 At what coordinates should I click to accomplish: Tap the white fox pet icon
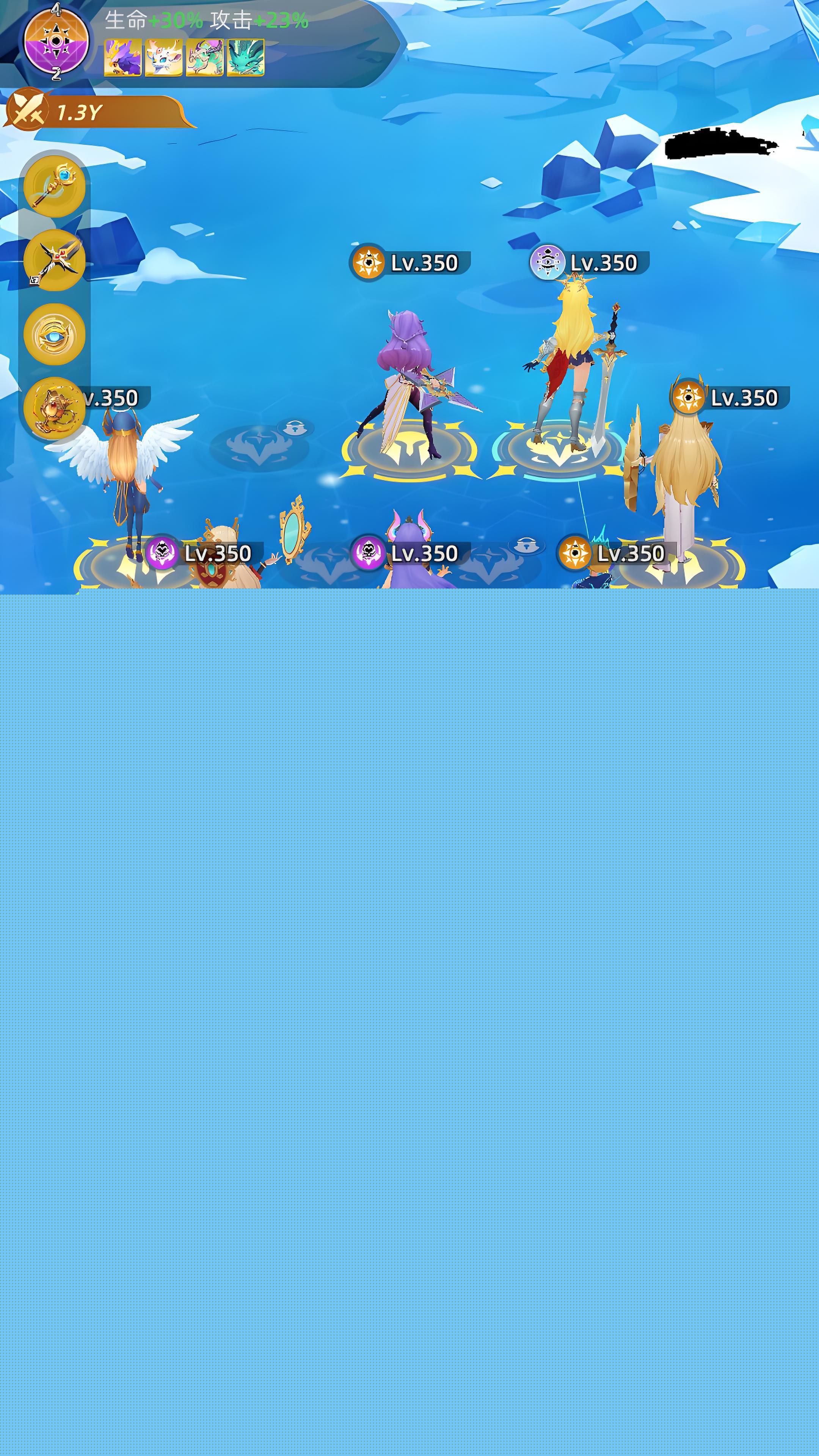163,57
